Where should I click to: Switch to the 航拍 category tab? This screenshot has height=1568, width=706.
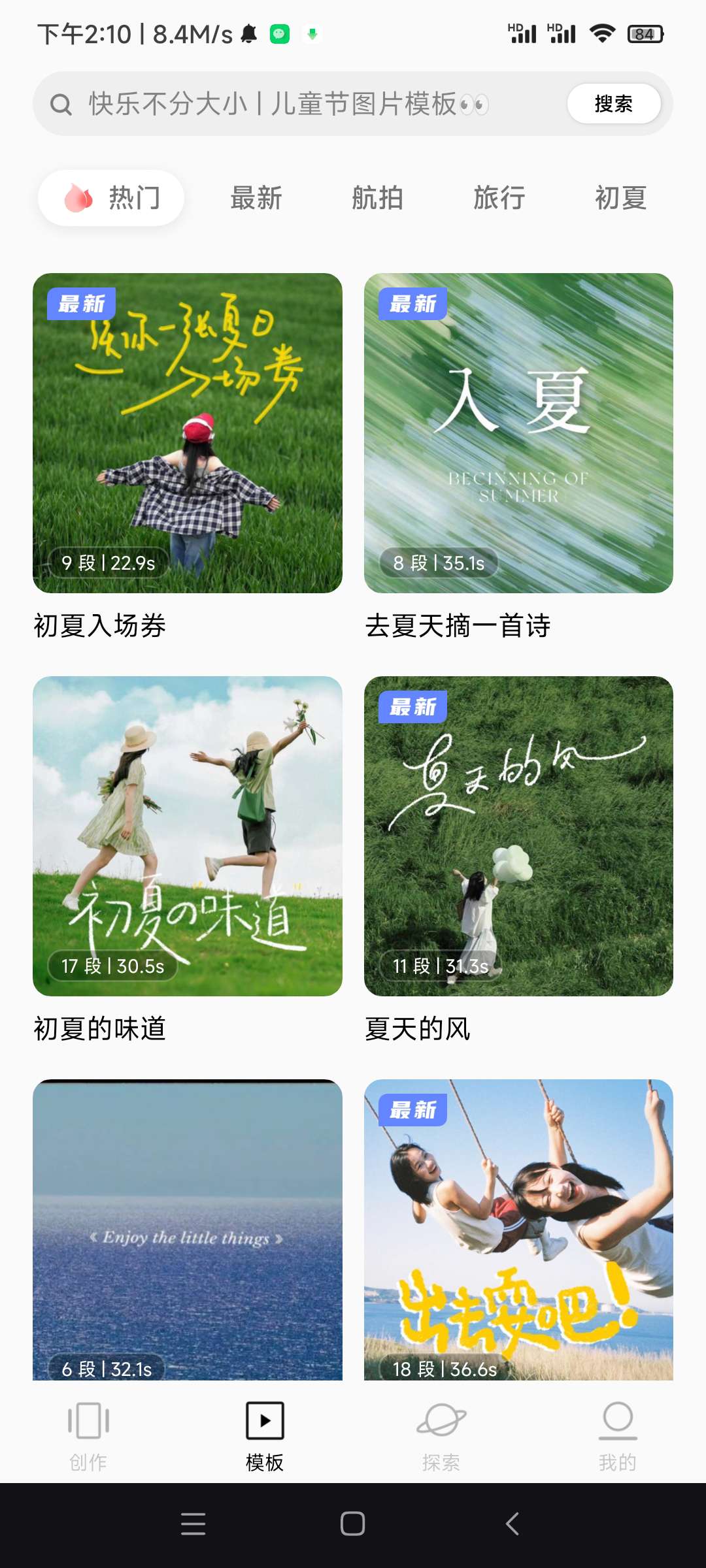[x=377, y=198]
